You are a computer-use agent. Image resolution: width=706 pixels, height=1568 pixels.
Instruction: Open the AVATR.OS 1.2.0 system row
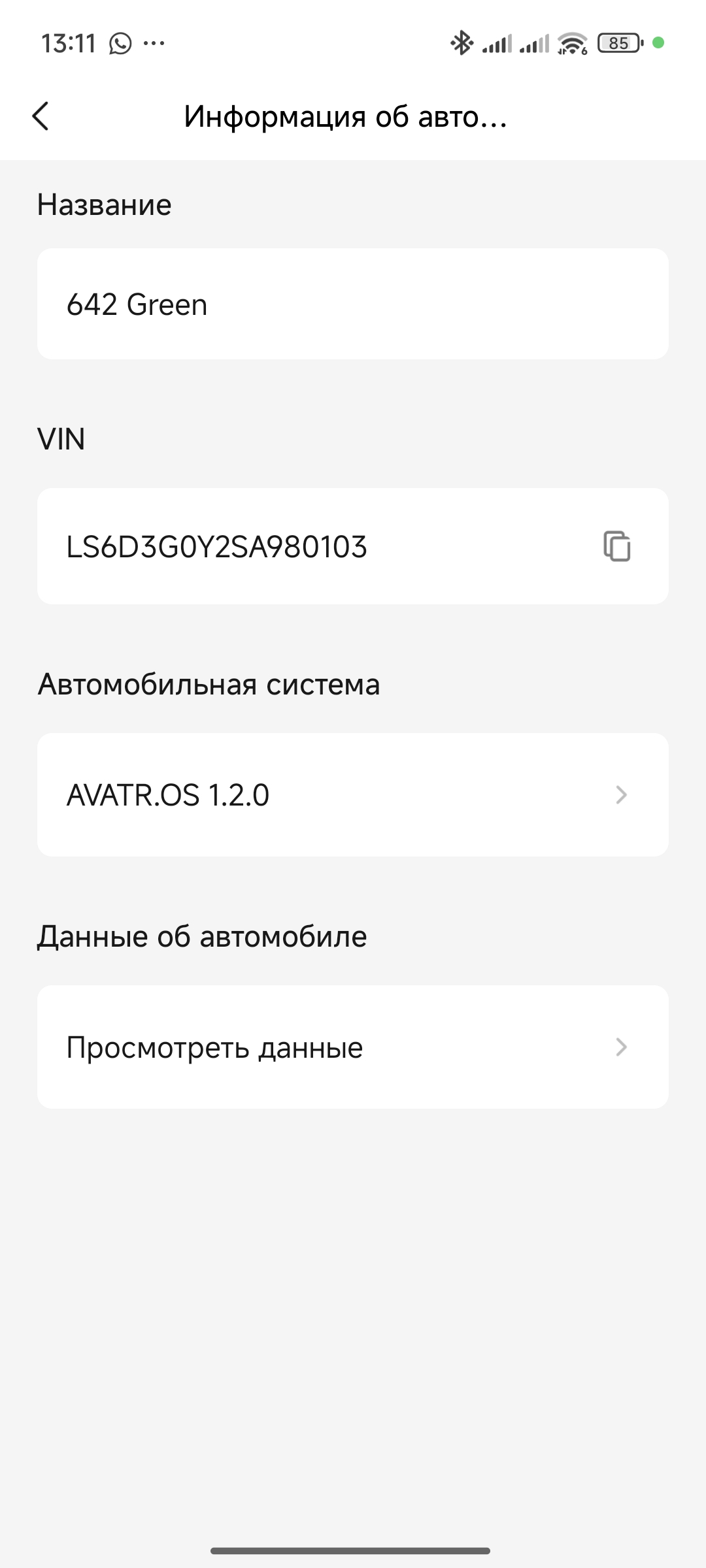(352, 794)
